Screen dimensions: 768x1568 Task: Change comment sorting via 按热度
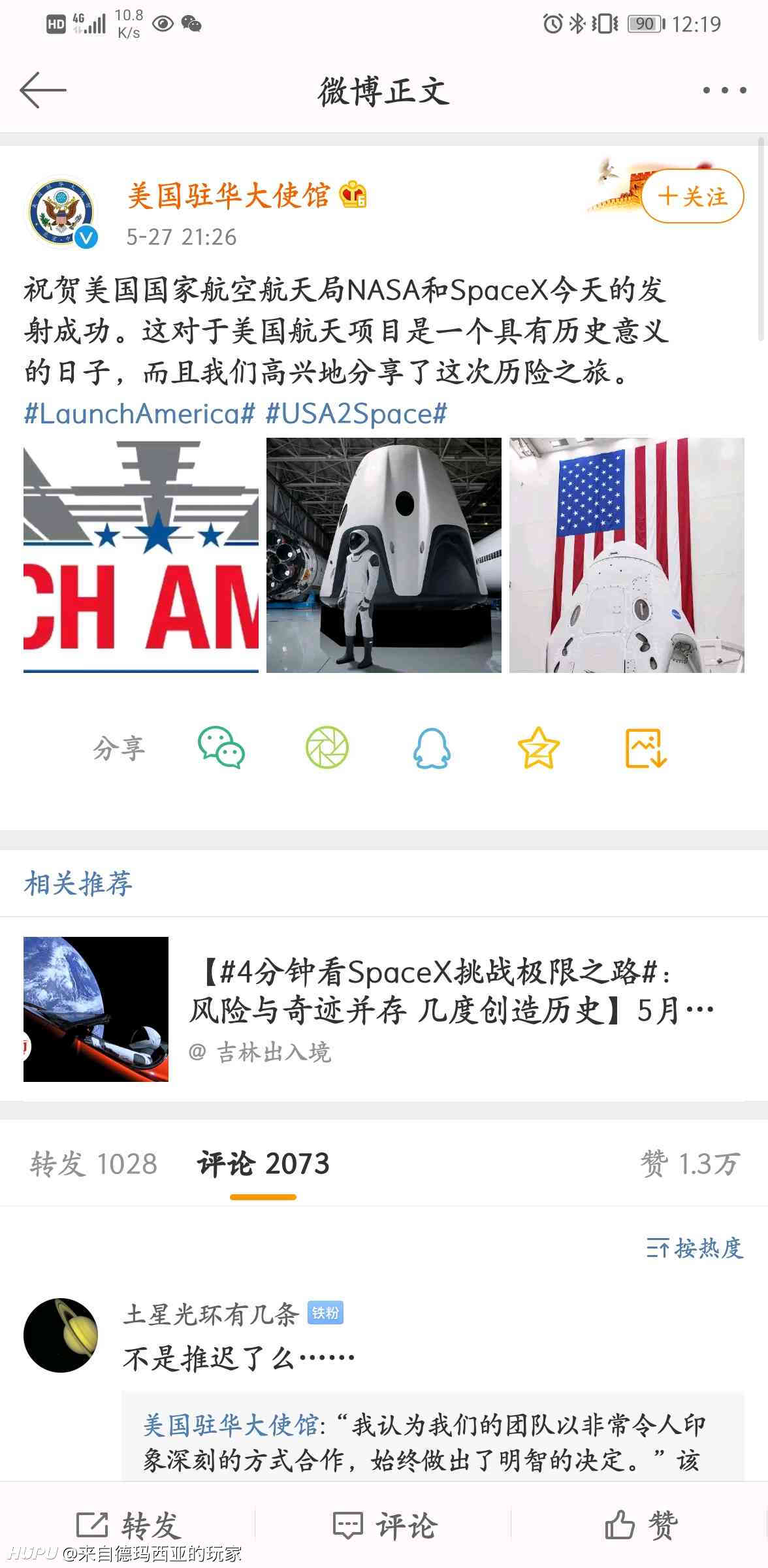coord(694,1248)
